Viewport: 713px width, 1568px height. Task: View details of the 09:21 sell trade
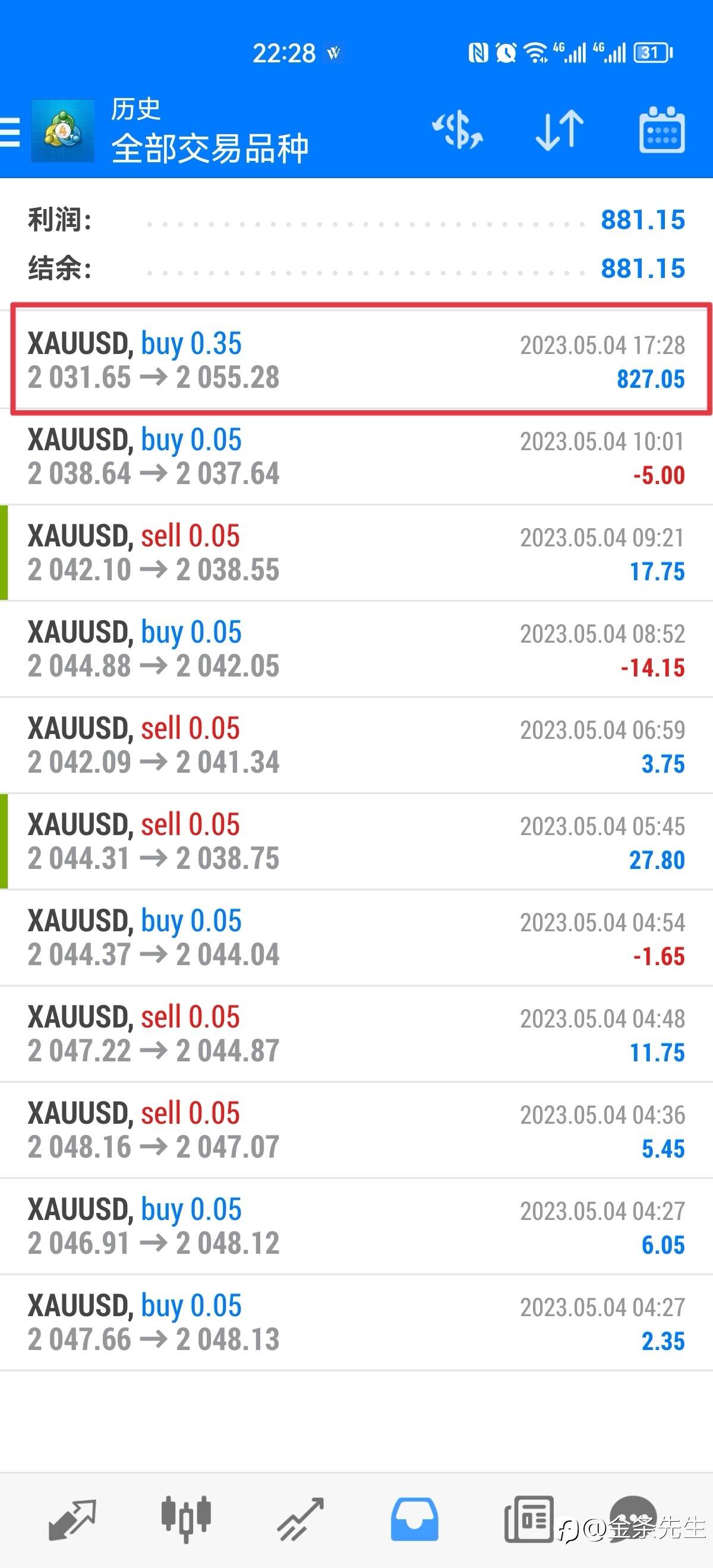coord(356,553)
